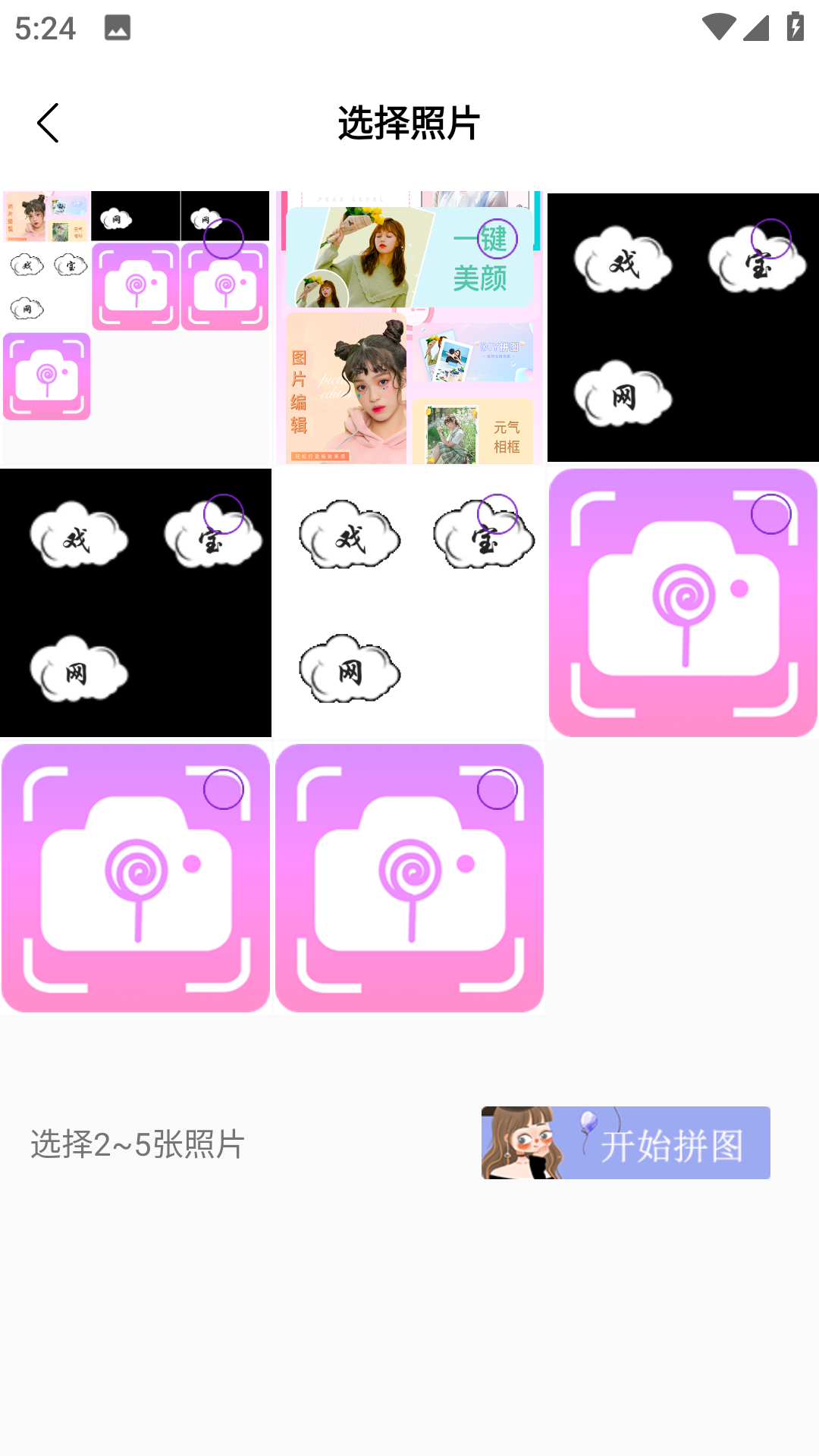Screen dimensions: 819x1456
Task: Select the top-right black cloud photo
Action: pyautogui.click(x=770, y=239)
